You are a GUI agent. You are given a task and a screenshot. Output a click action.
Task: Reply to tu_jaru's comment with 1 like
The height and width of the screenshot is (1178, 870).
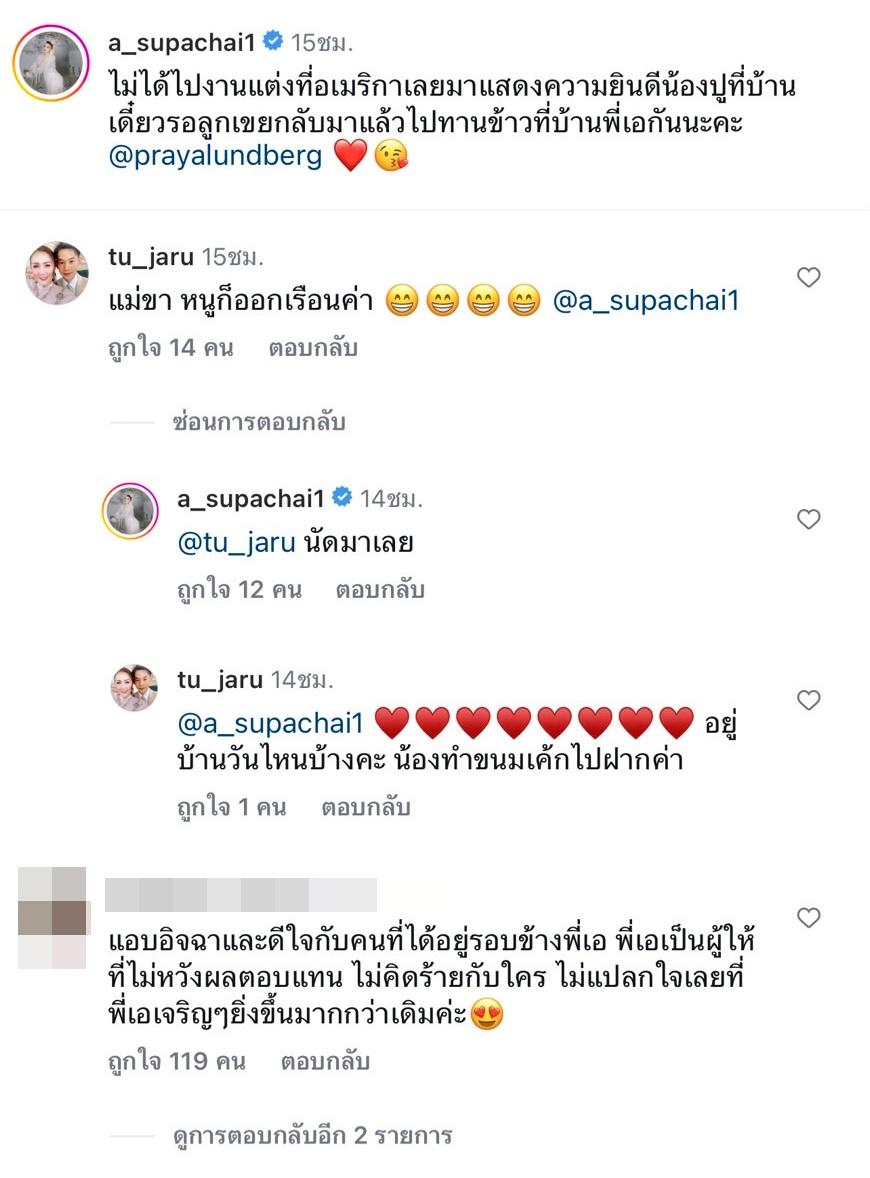click(366, 807)
